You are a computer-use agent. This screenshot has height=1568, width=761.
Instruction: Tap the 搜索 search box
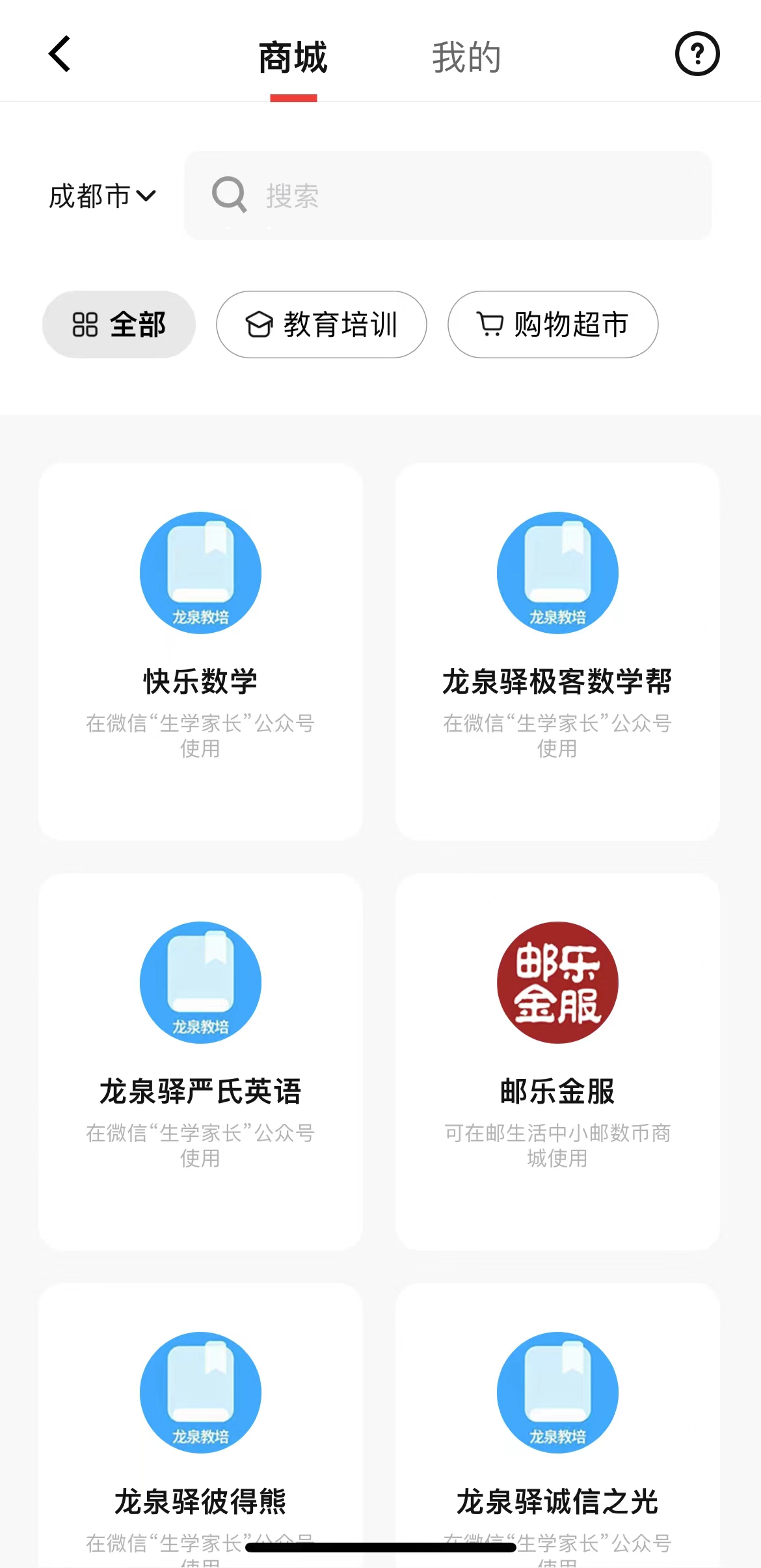click(x=448, y=196)
